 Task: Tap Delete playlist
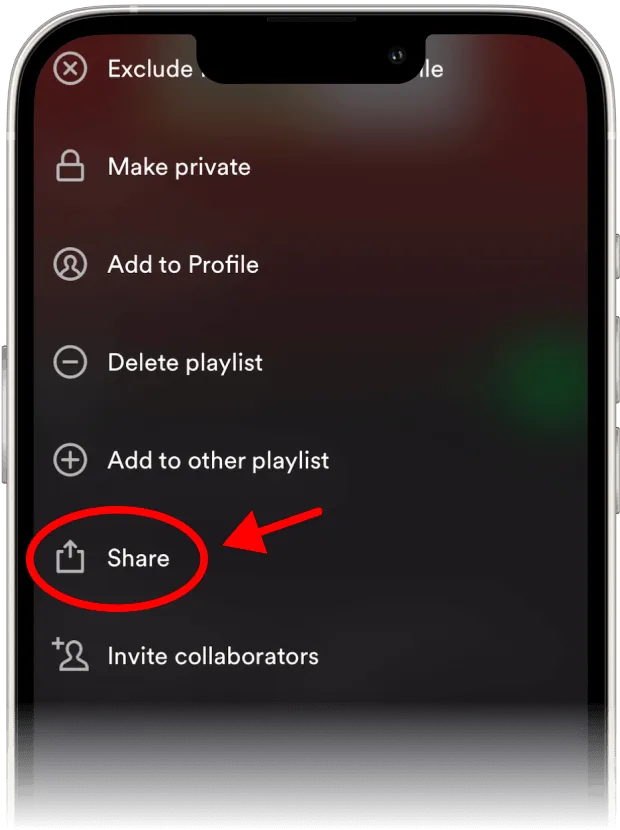(184, 362)
